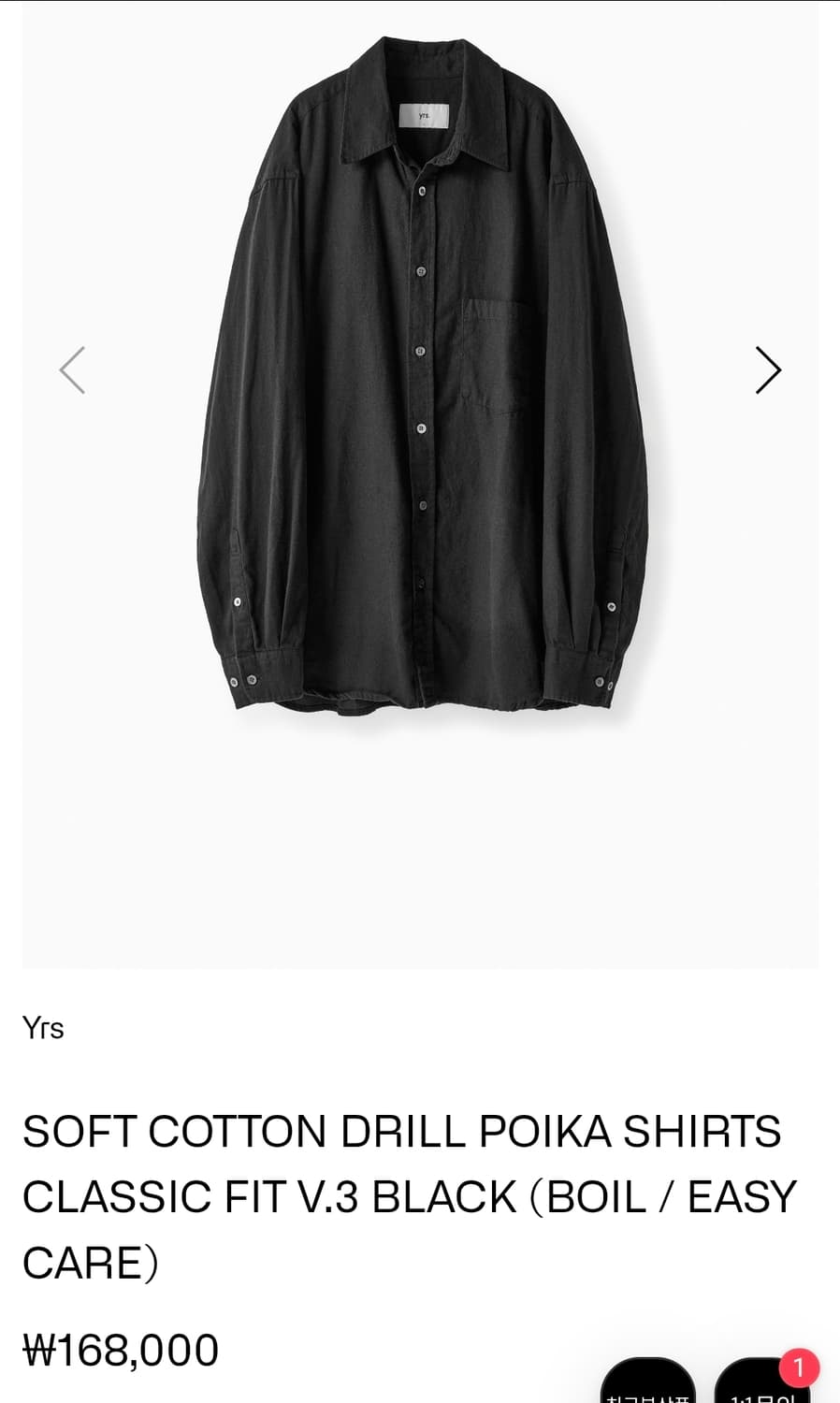Go to the previous product image
This screenshot has height=1403, width=840.
tap(73, 370)
